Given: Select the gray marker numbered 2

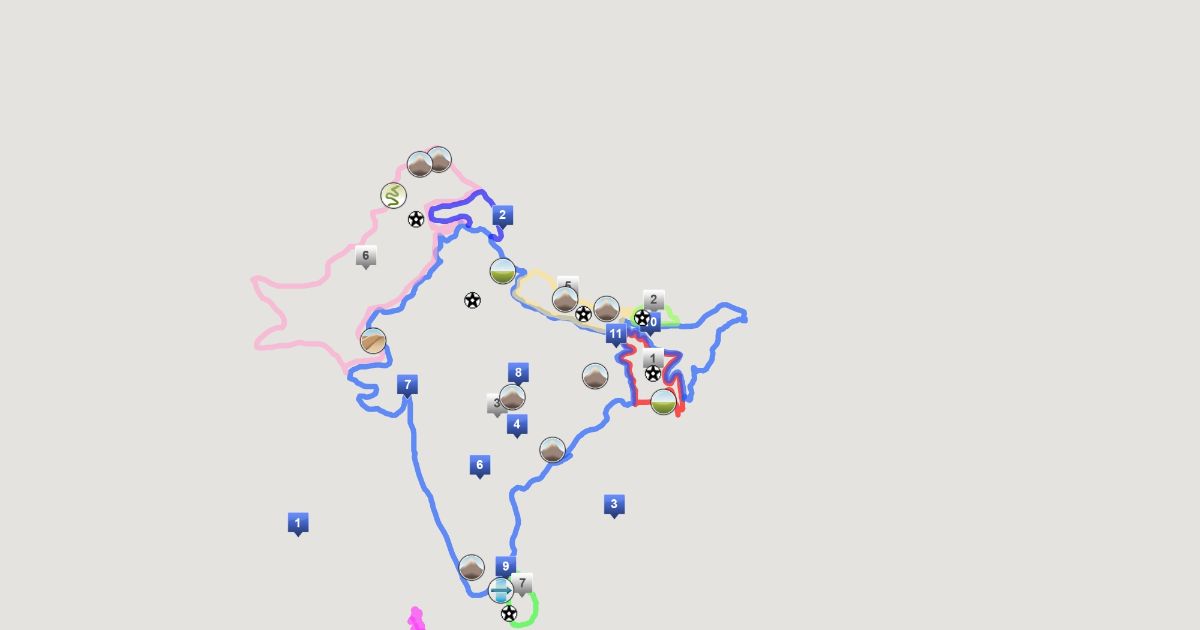Looking at the screenshot, I should coord(654,300).
